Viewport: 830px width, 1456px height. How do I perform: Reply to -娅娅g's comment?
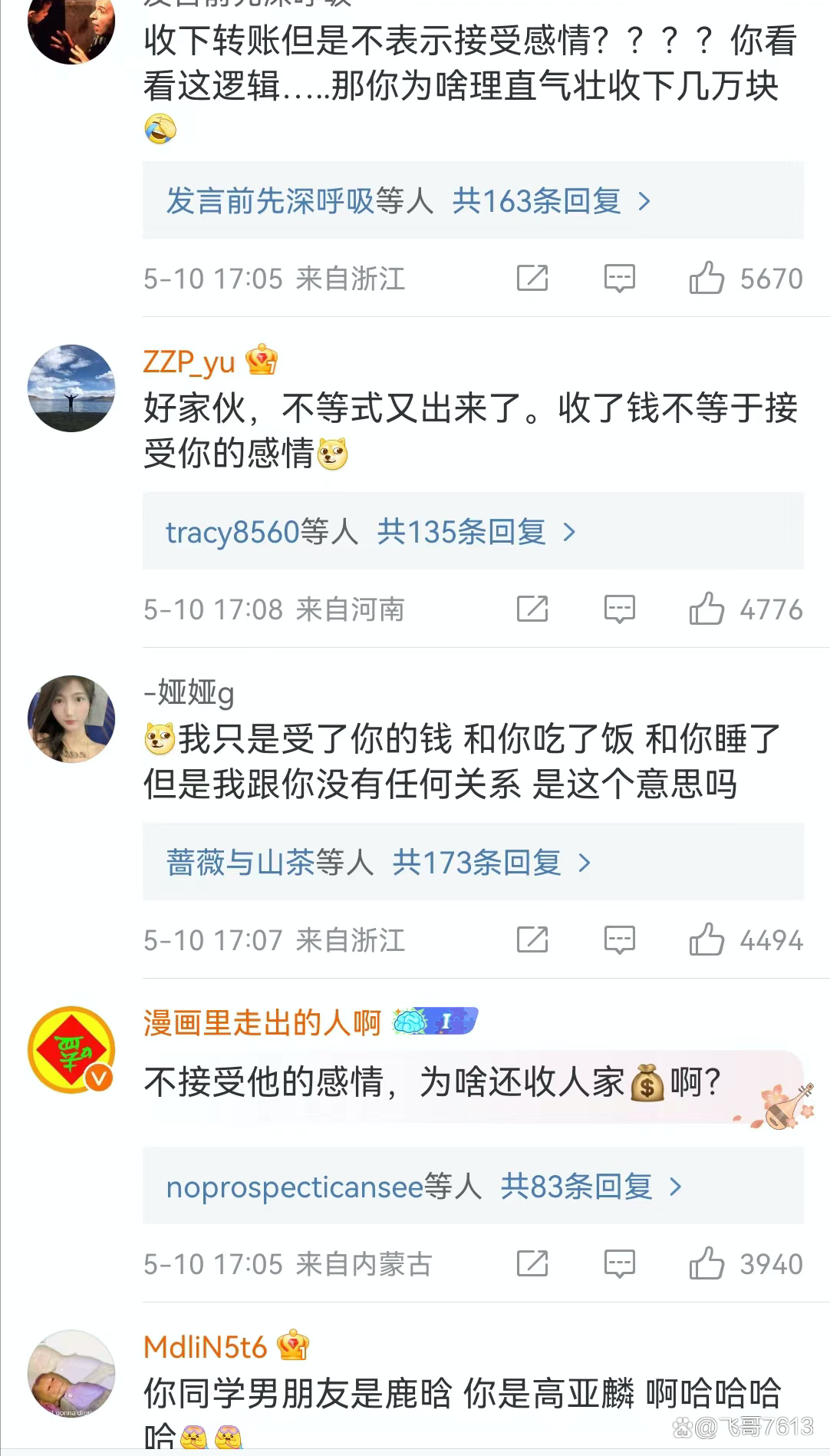pos(619,940)
